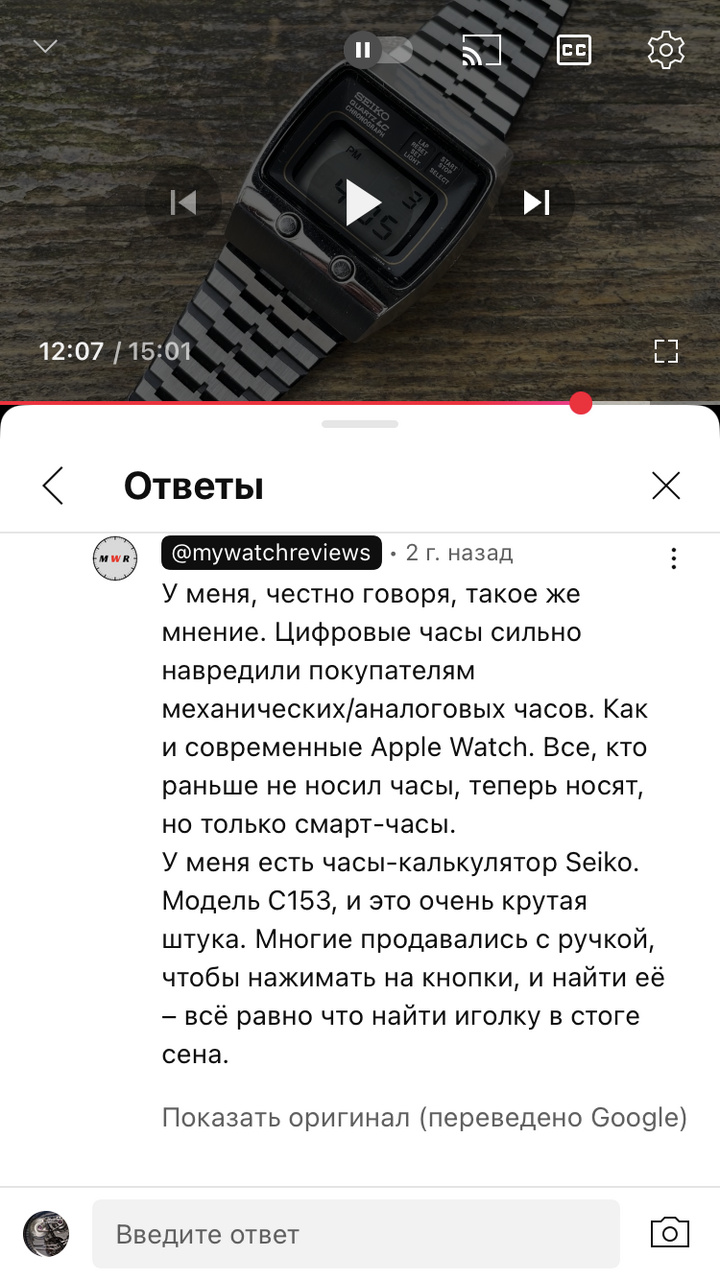Go to the previous video

coord(183,203)
